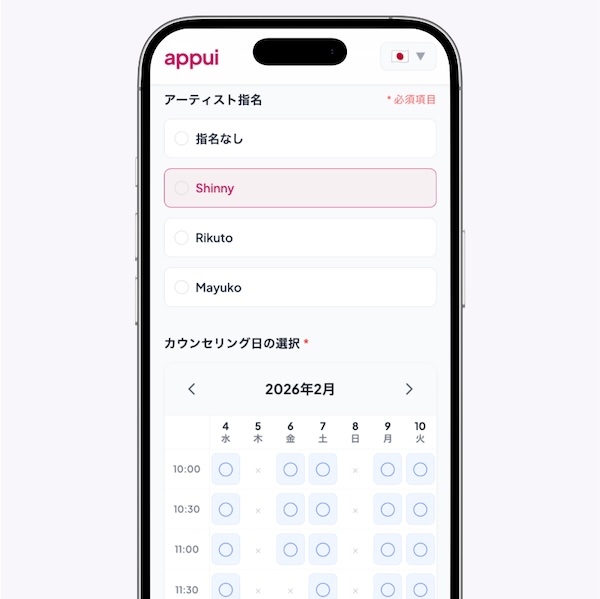Choose the 10:30 slot on the 7th
The height and width of the screenshot is (599, 600).
tap(322, 509)
